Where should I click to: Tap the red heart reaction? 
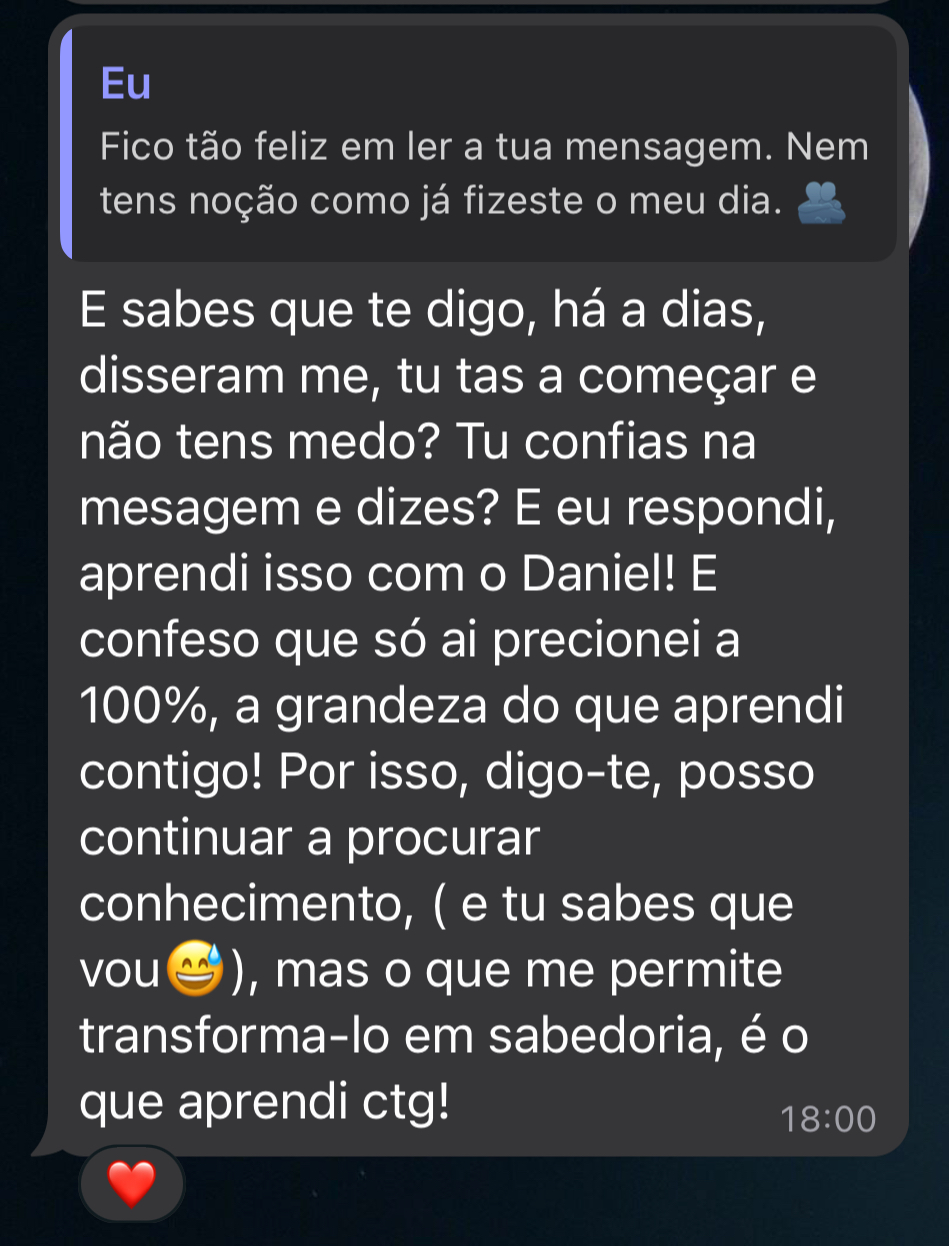[131, 1185]
